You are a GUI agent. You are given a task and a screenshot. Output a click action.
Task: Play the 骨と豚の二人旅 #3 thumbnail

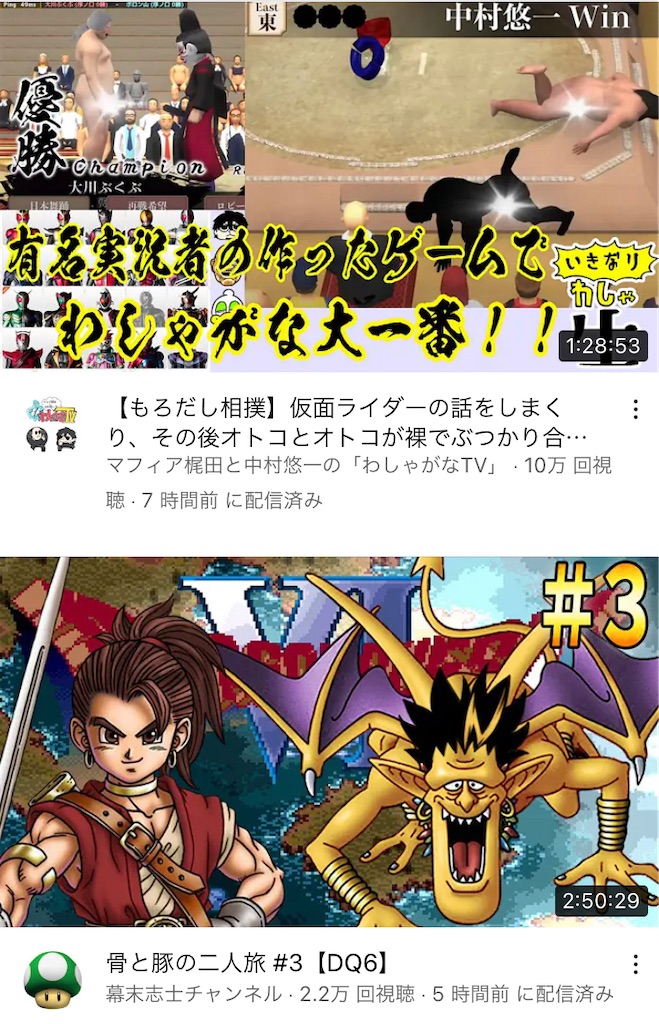point(329,742)
